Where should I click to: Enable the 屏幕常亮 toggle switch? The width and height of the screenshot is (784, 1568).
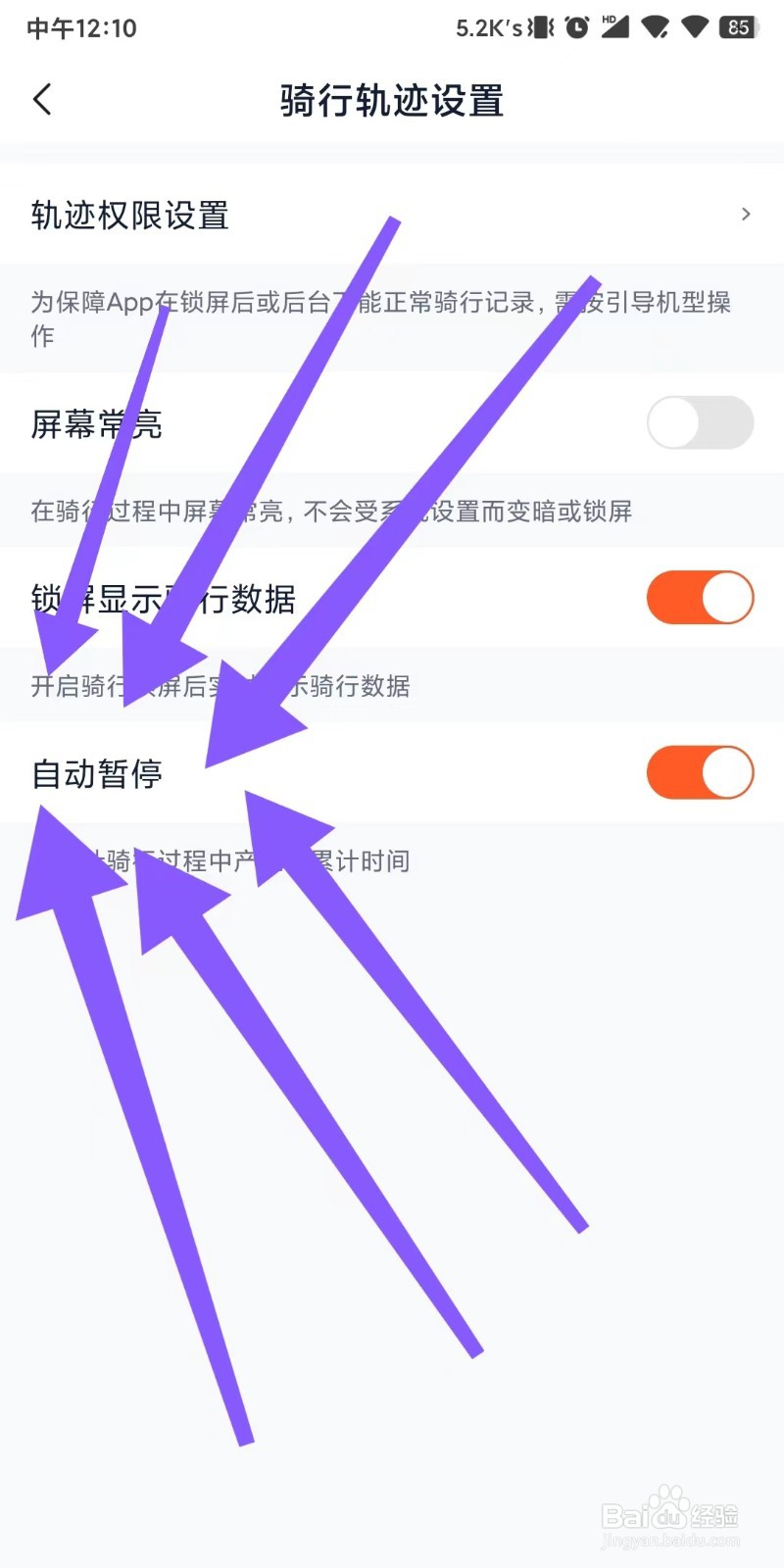(x=699, y=422)
